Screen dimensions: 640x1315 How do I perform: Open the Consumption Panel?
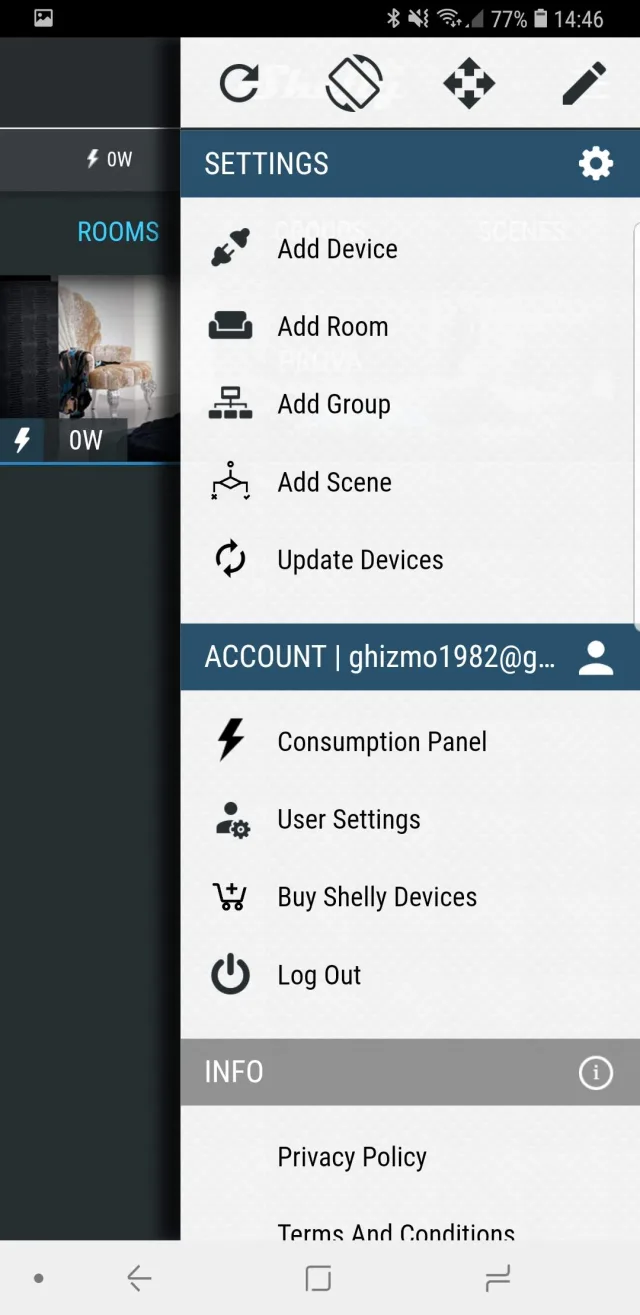[x=382, y=742]
